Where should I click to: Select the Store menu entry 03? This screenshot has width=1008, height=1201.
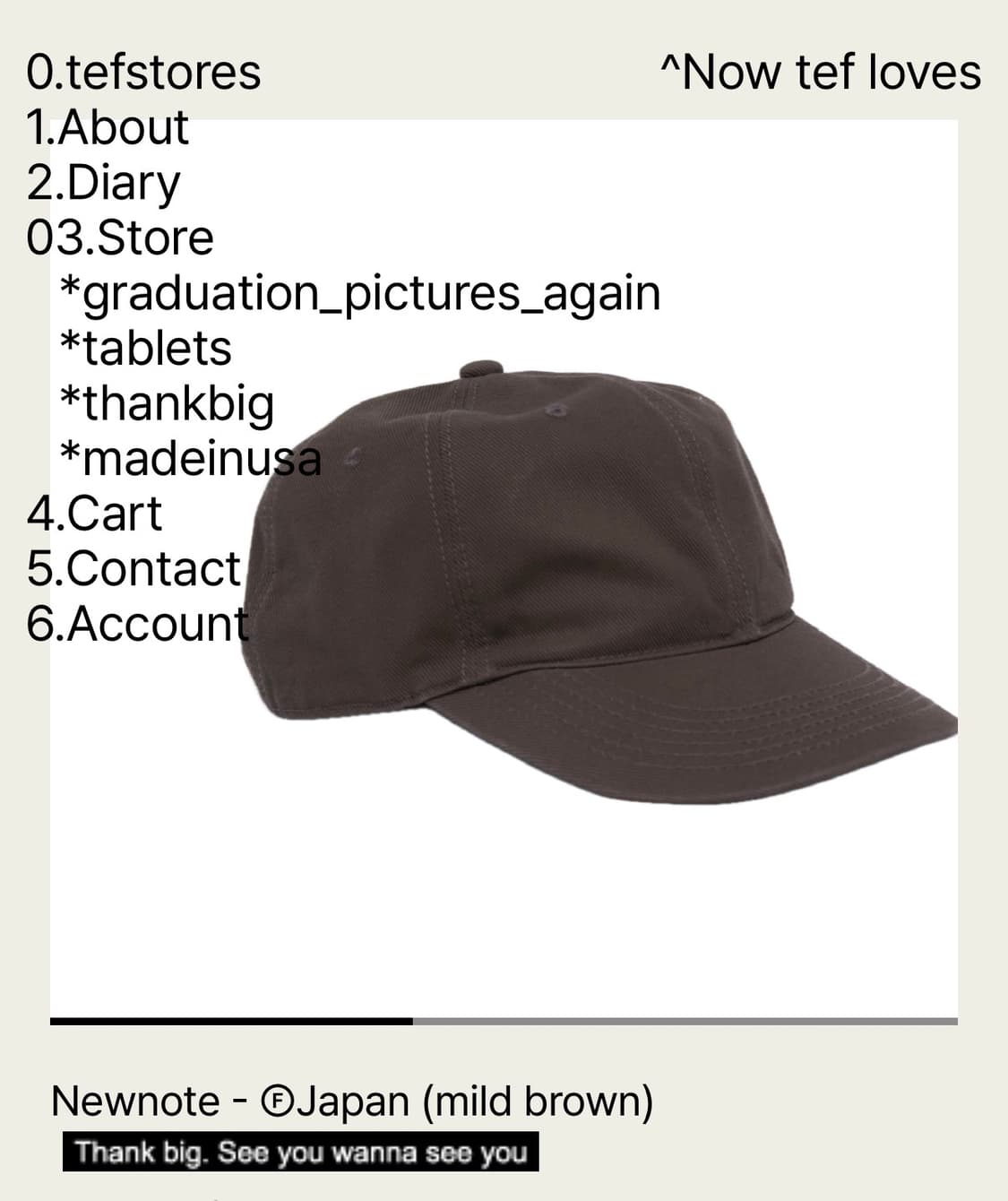121,237
